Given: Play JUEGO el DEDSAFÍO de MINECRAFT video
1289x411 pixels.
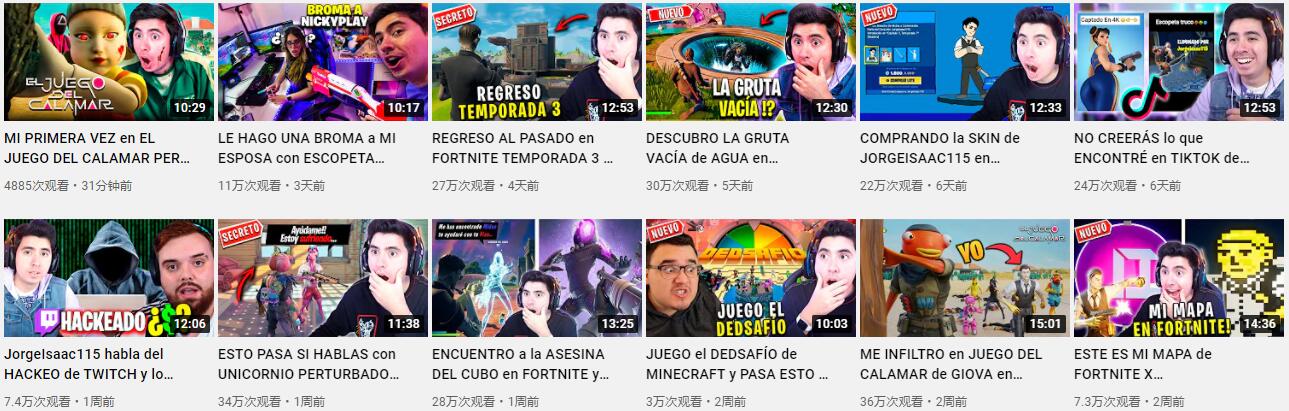Looking at the screenshot, I should 750,277.
